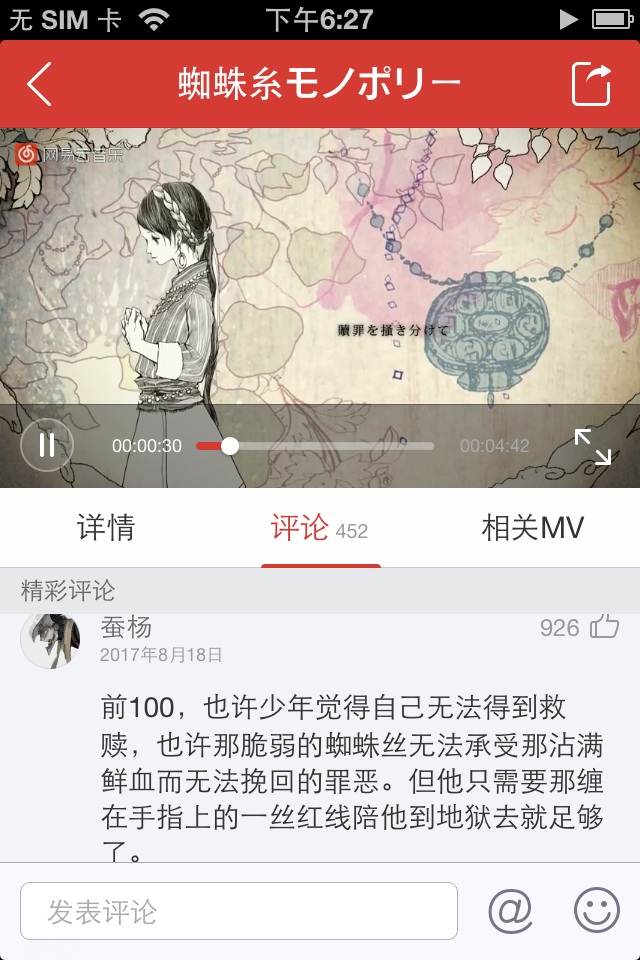Switch to the 详情 tab
The height and width of the screenshot is (960, 640).
pyautogui.click(x=106, y=528)
